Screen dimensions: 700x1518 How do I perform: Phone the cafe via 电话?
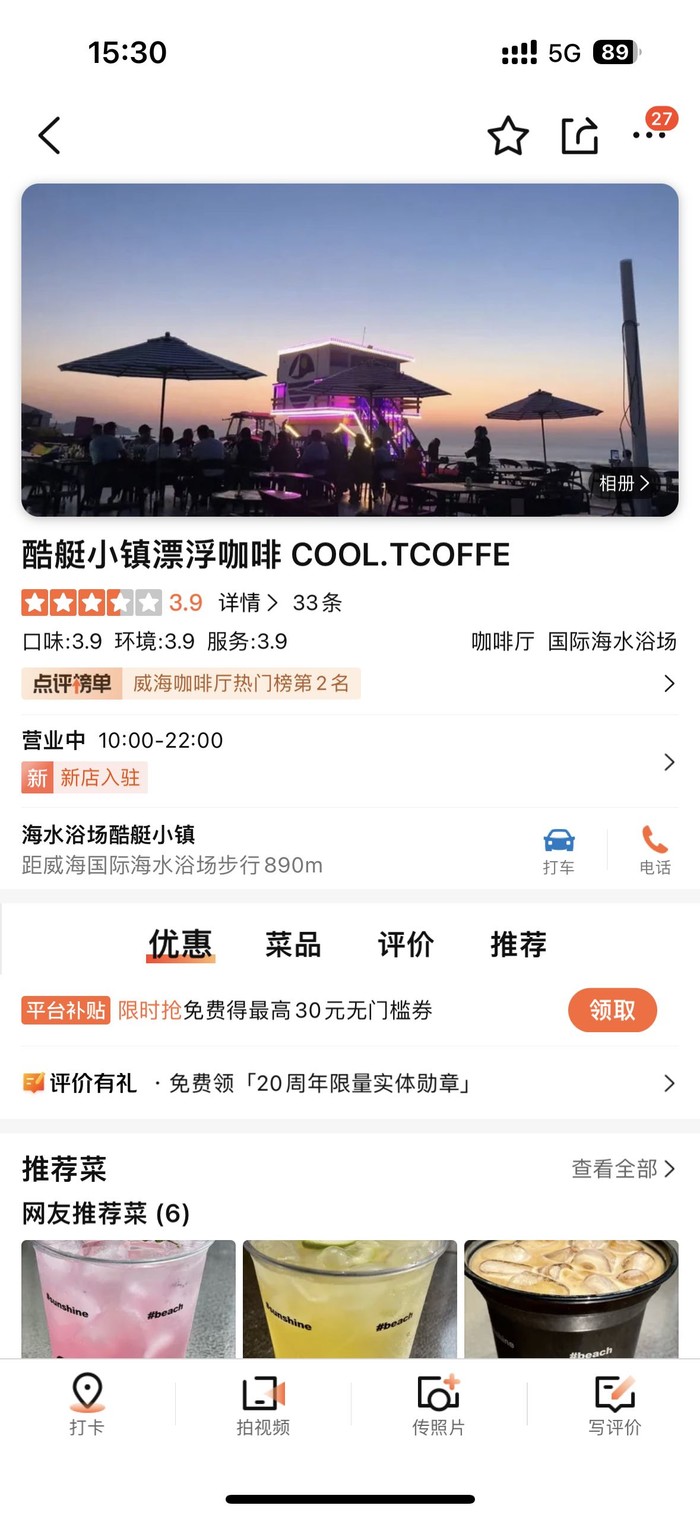pyautogui.click(x=655, y=851)
